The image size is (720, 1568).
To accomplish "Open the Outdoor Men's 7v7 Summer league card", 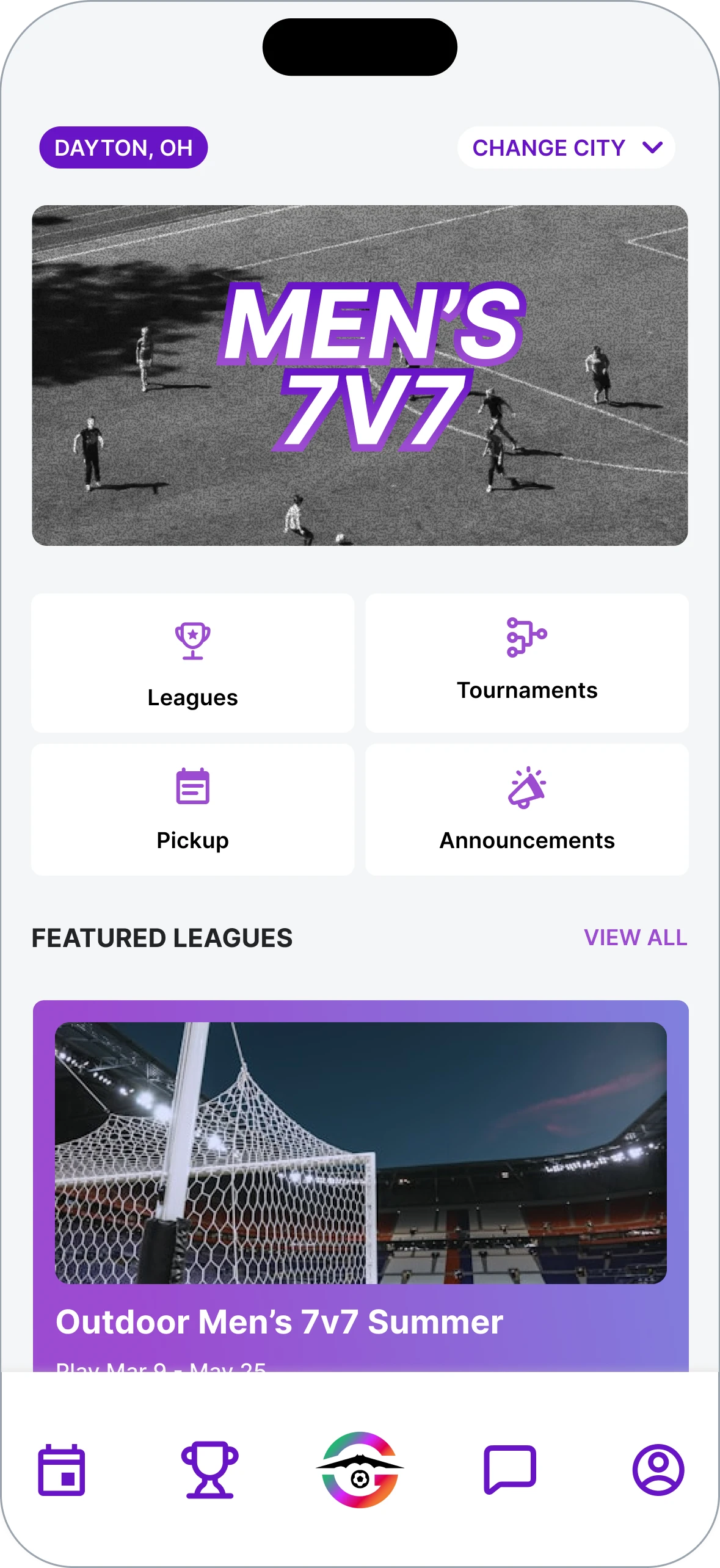I will 360,1185.
